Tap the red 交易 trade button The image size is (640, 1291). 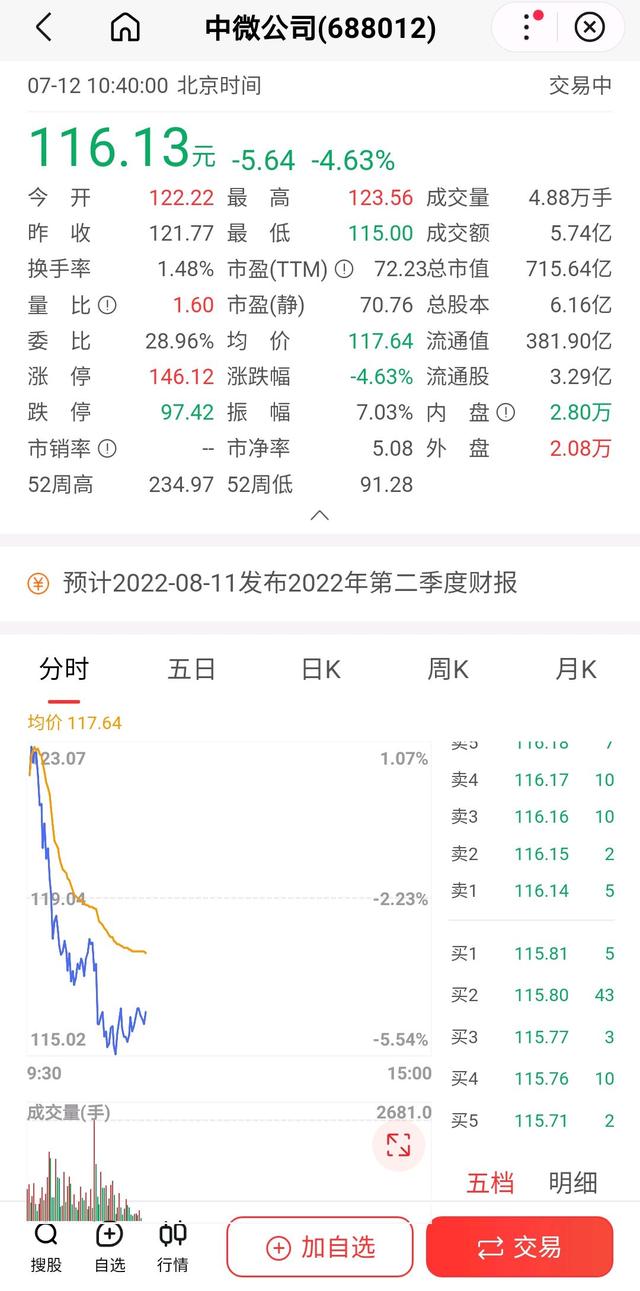click(x=519, y=1247)
